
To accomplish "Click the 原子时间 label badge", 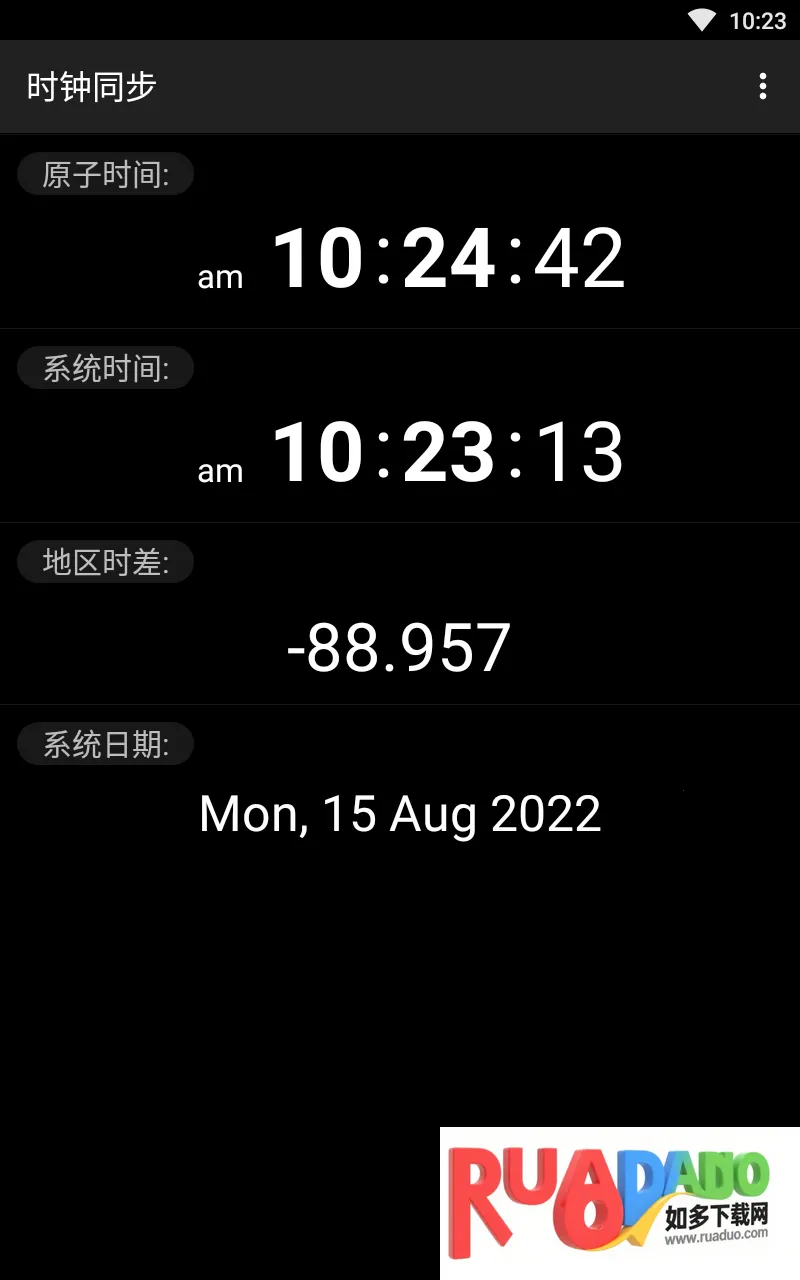I will coord(105,173).
